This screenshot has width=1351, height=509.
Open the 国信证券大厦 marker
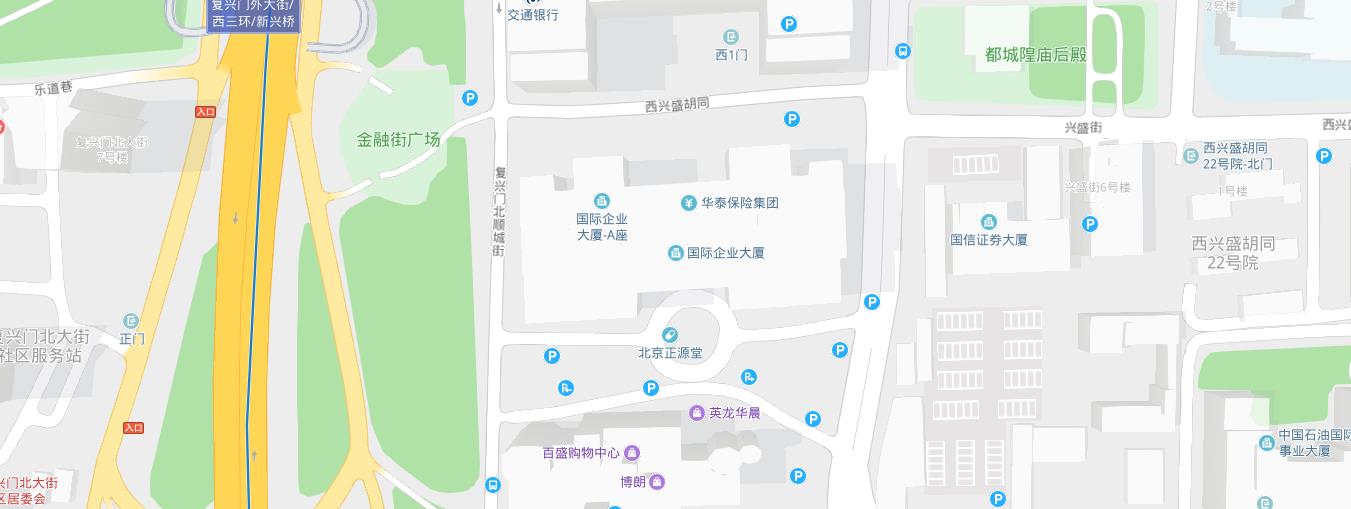988,222
